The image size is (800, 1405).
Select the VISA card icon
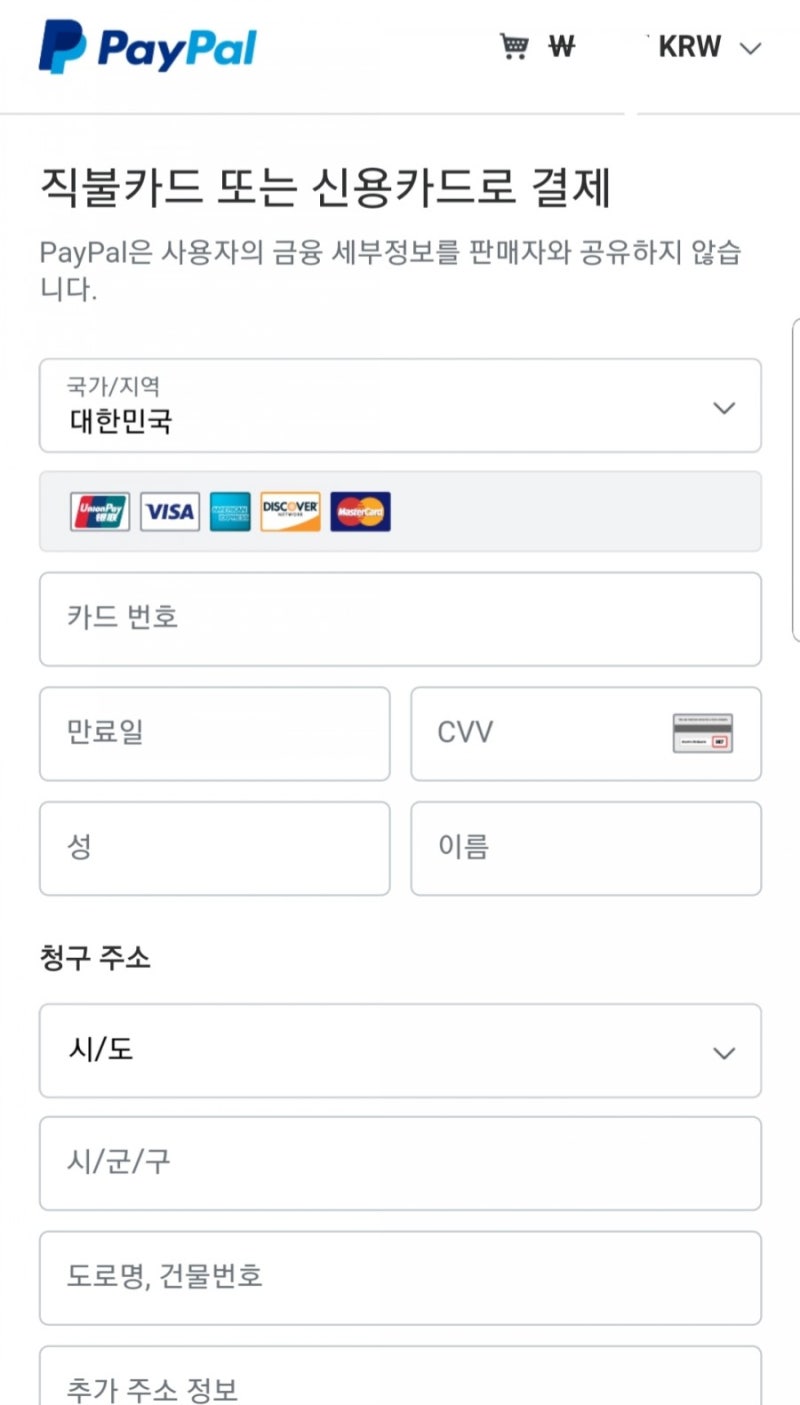click(169, 511)
